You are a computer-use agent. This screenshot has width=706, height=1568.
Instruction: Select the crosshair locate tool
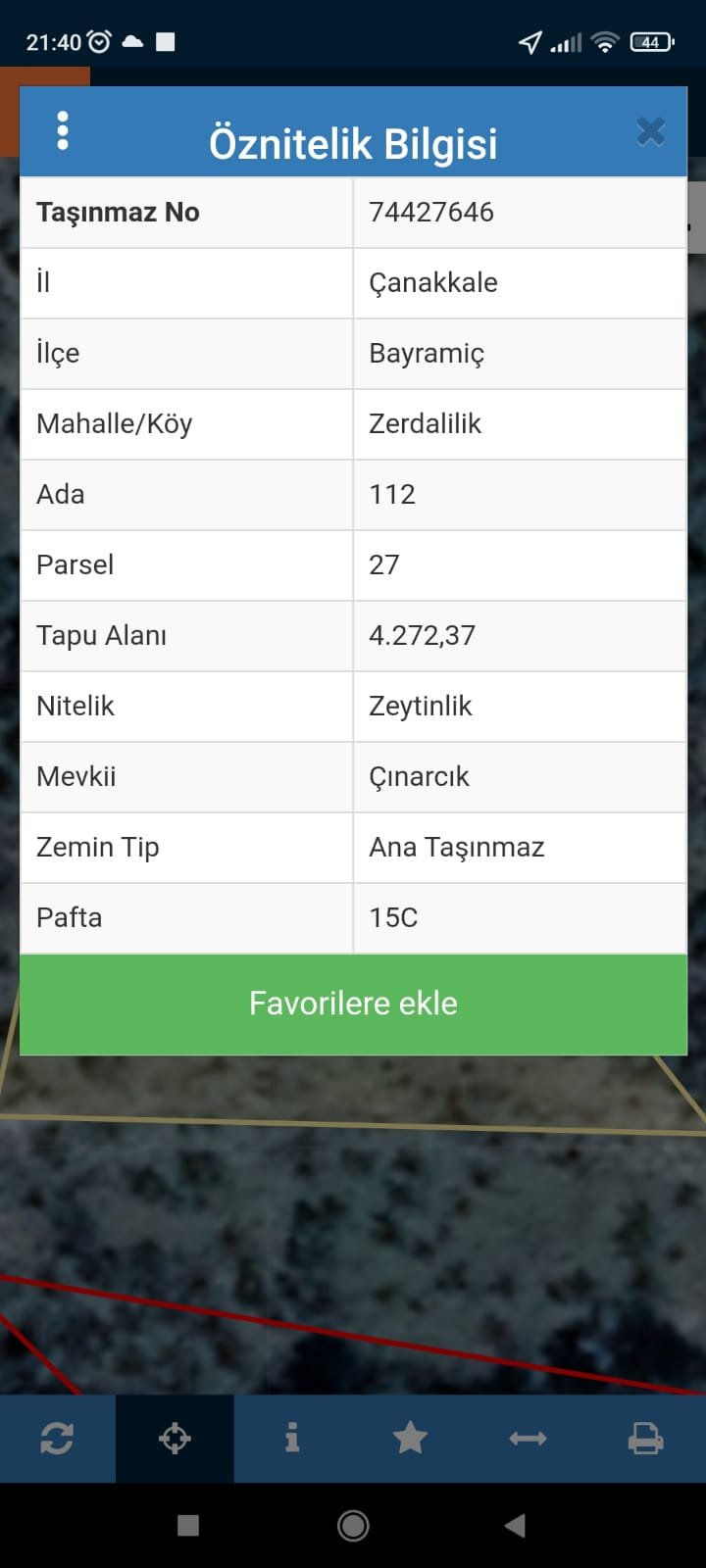pyautogui.click(x=175, y=1438)
